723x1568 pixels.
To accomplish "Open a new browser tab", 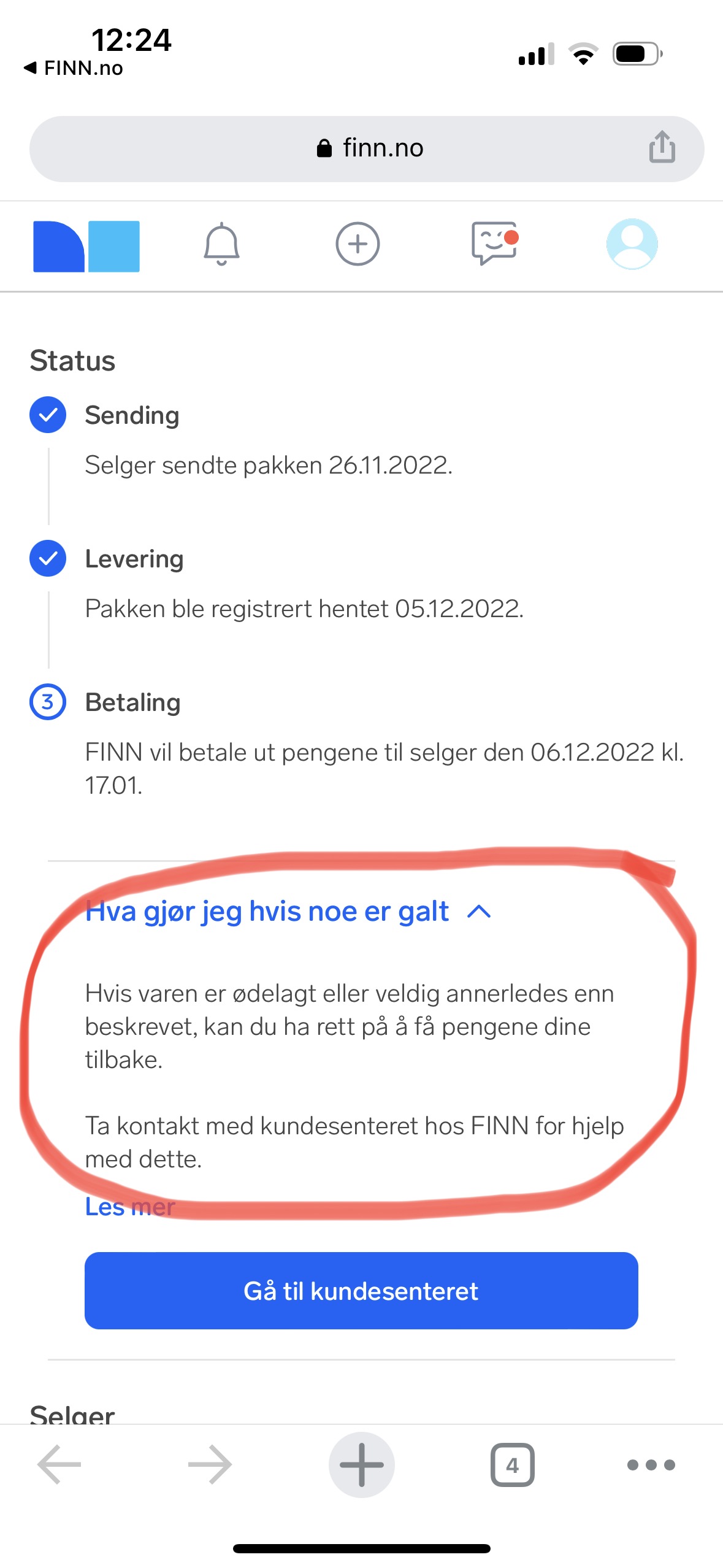I will click(x=361, y=1464).
